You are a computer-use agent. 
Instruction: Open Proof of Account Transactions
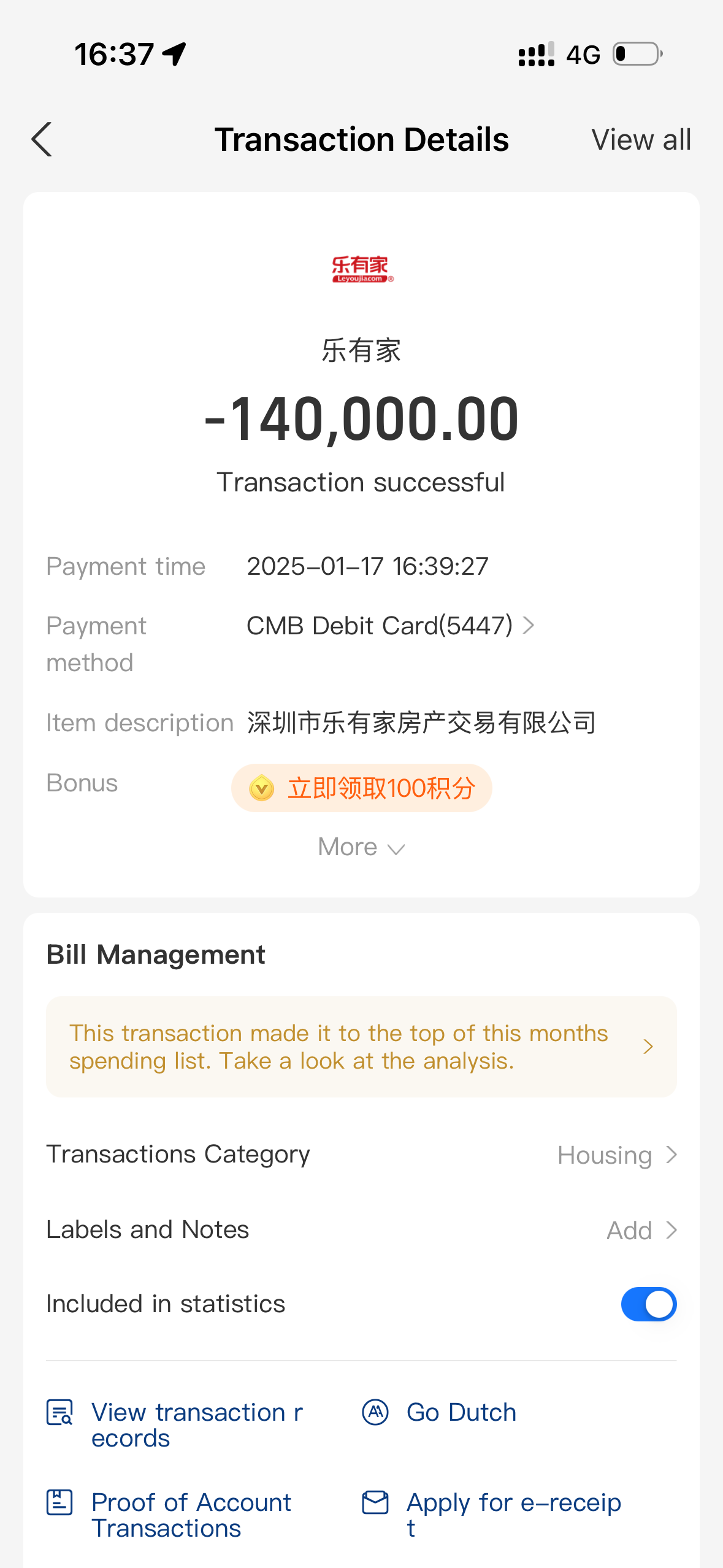coord(169,1515)
